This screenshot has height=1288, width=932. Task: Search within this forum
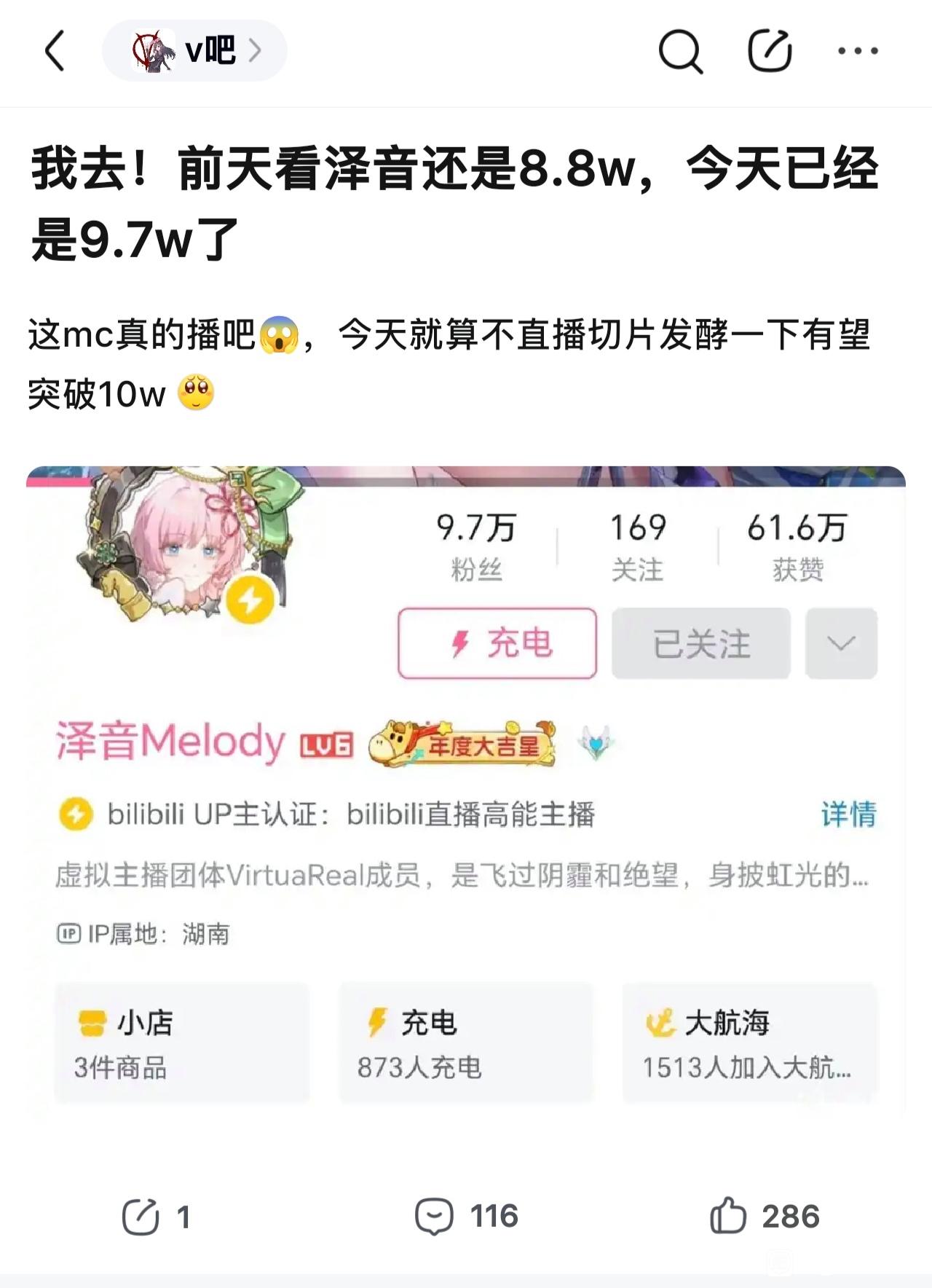click(680, 51)
